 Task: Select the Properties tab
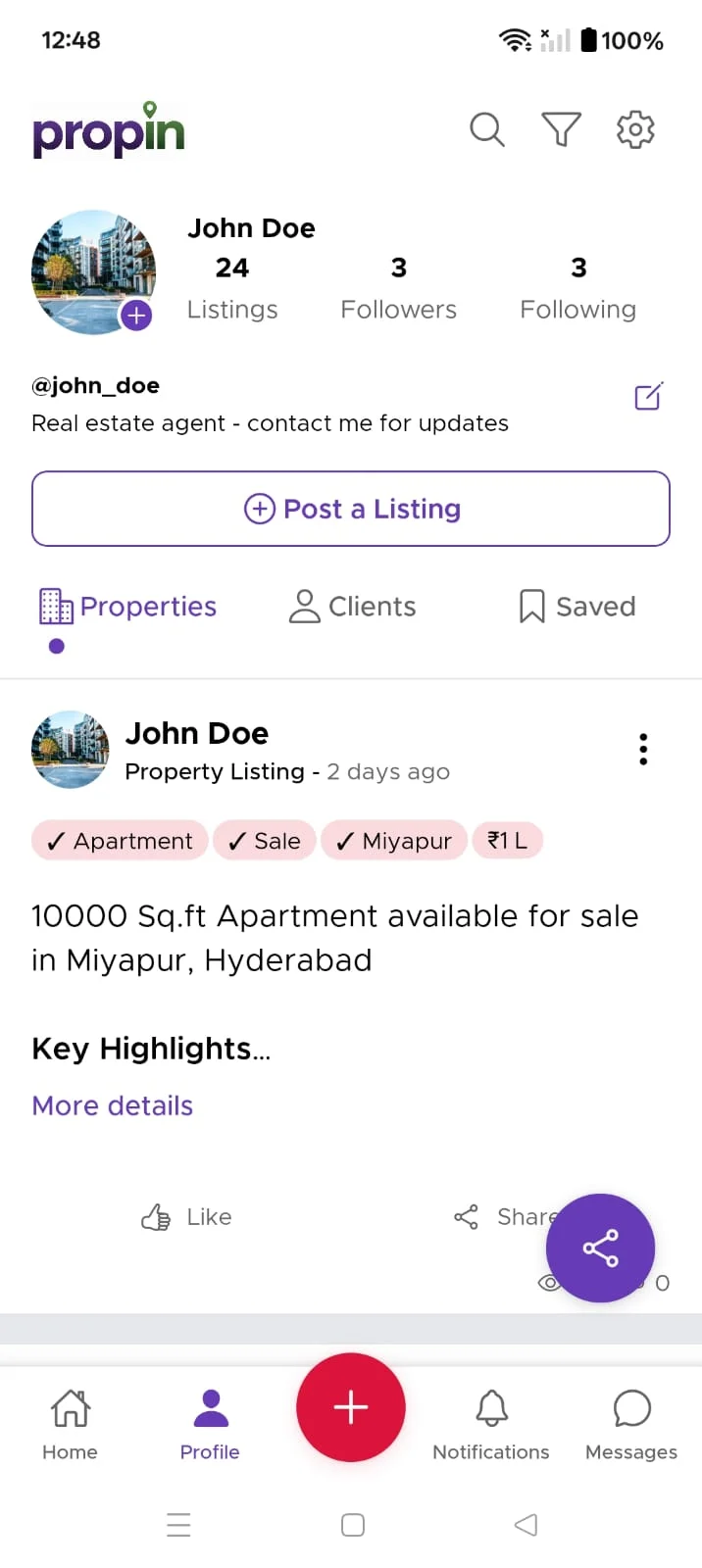128,607
